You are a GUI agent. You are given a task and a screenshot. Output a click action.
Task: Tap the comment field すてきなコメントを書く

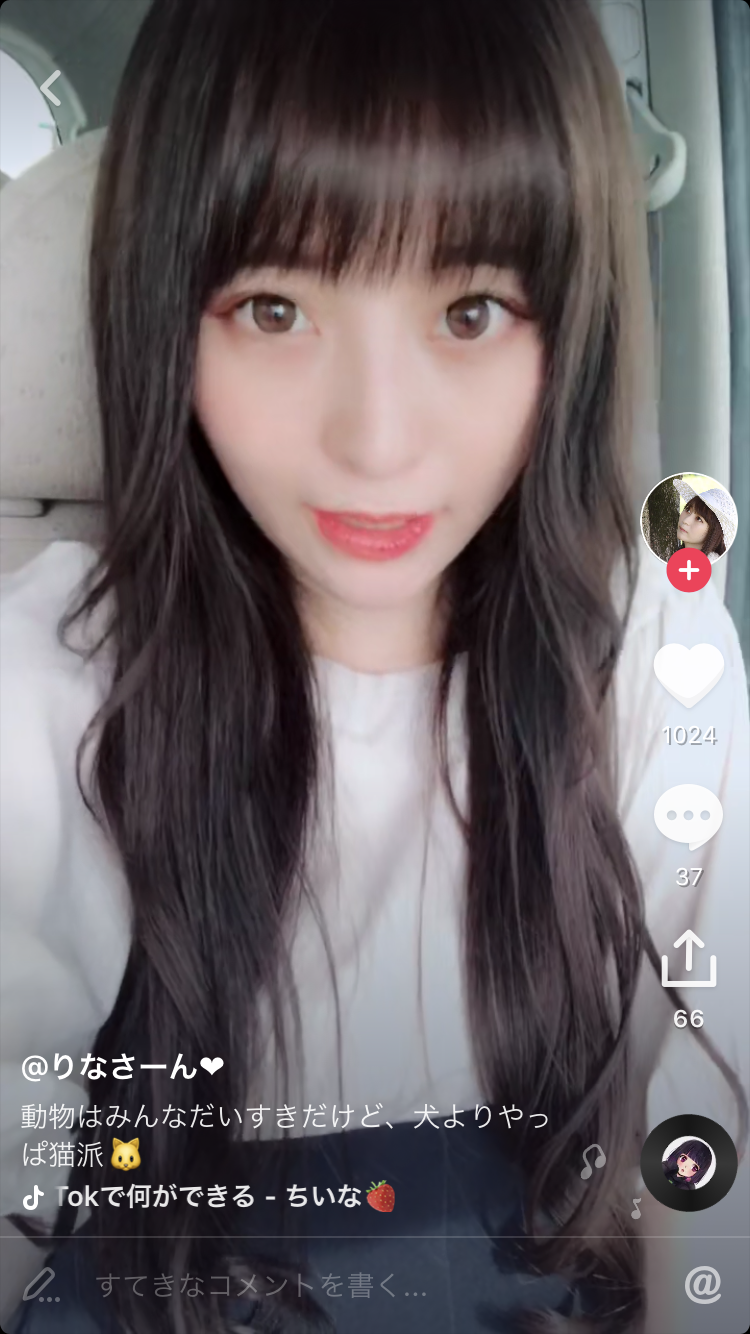tap(262, 1285)
